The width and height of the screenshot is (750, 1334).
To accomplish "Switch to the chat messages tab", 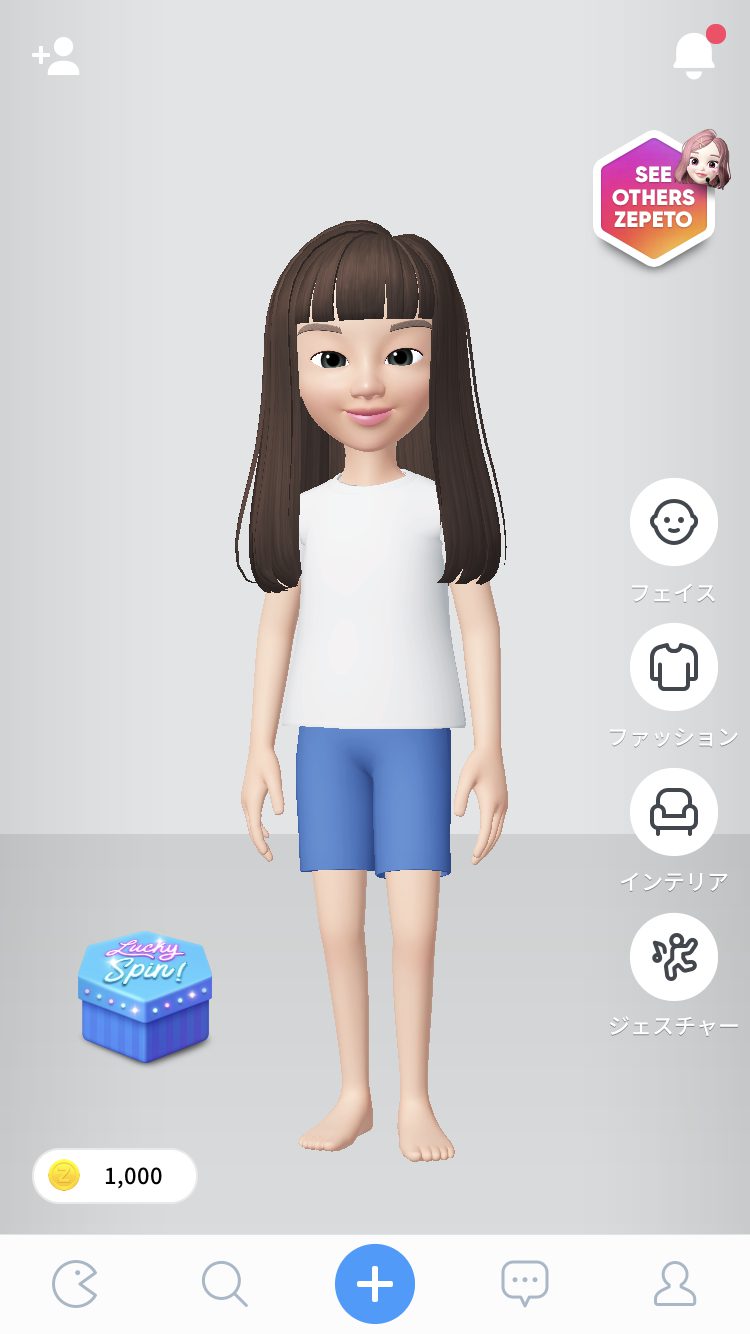I will click(525, 1284).
